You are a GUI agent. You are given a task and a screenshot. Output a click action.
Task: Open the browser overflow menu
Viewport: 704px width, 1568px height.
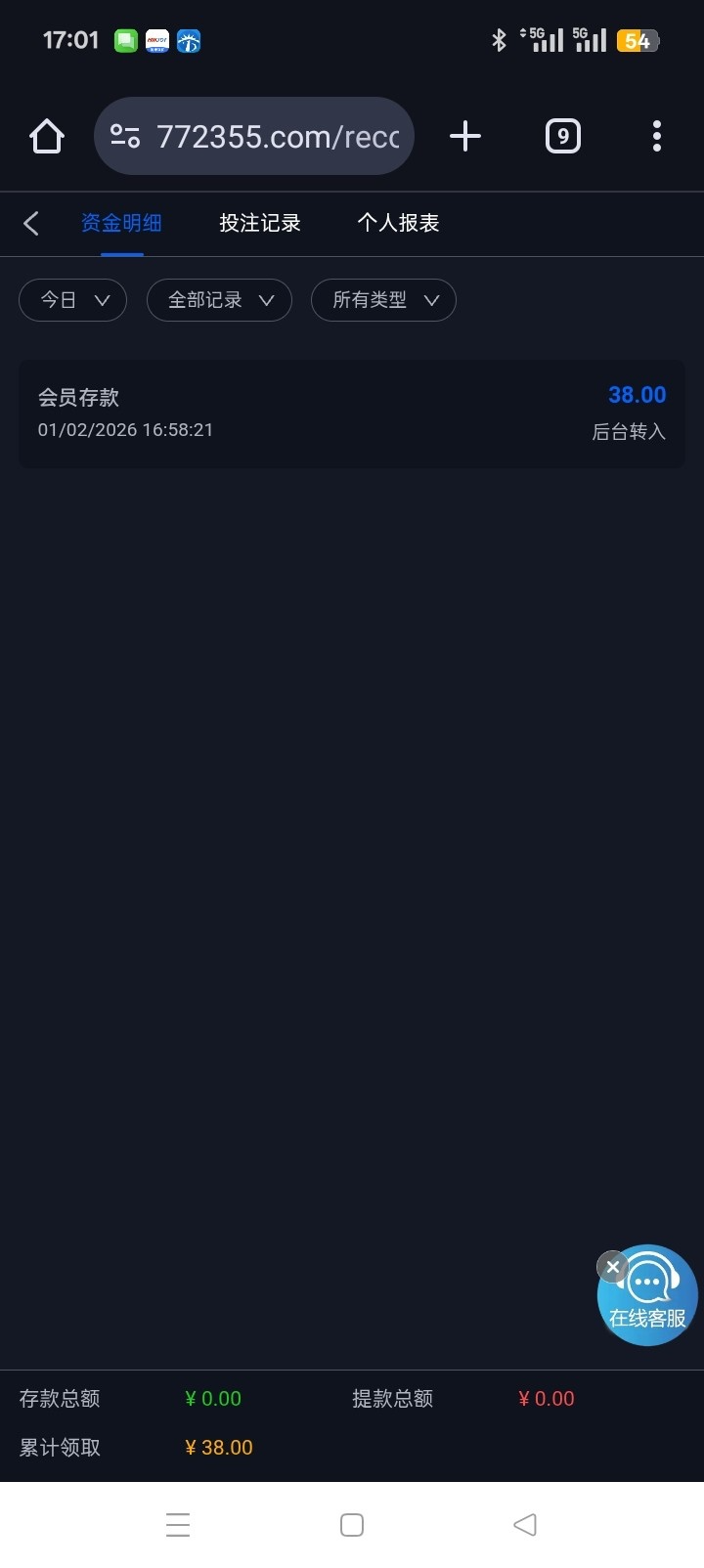657,136
